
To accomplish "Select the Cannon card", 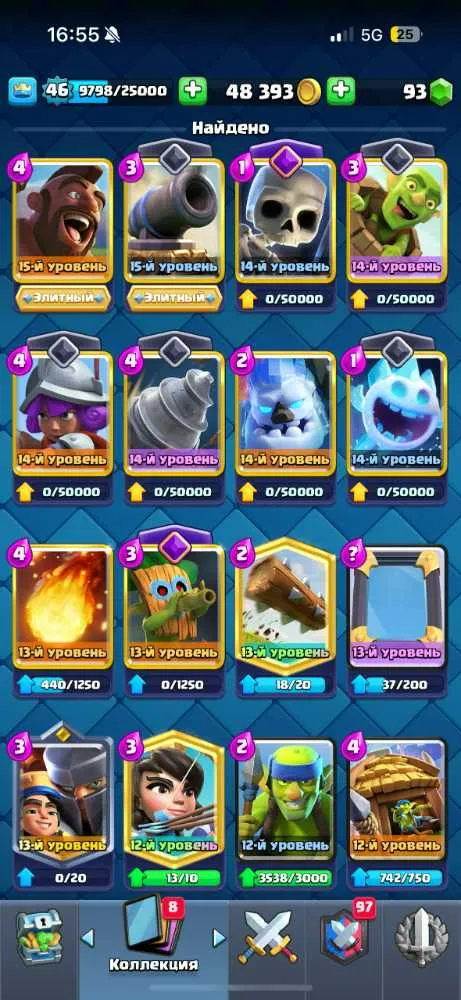I will (175, 220).
